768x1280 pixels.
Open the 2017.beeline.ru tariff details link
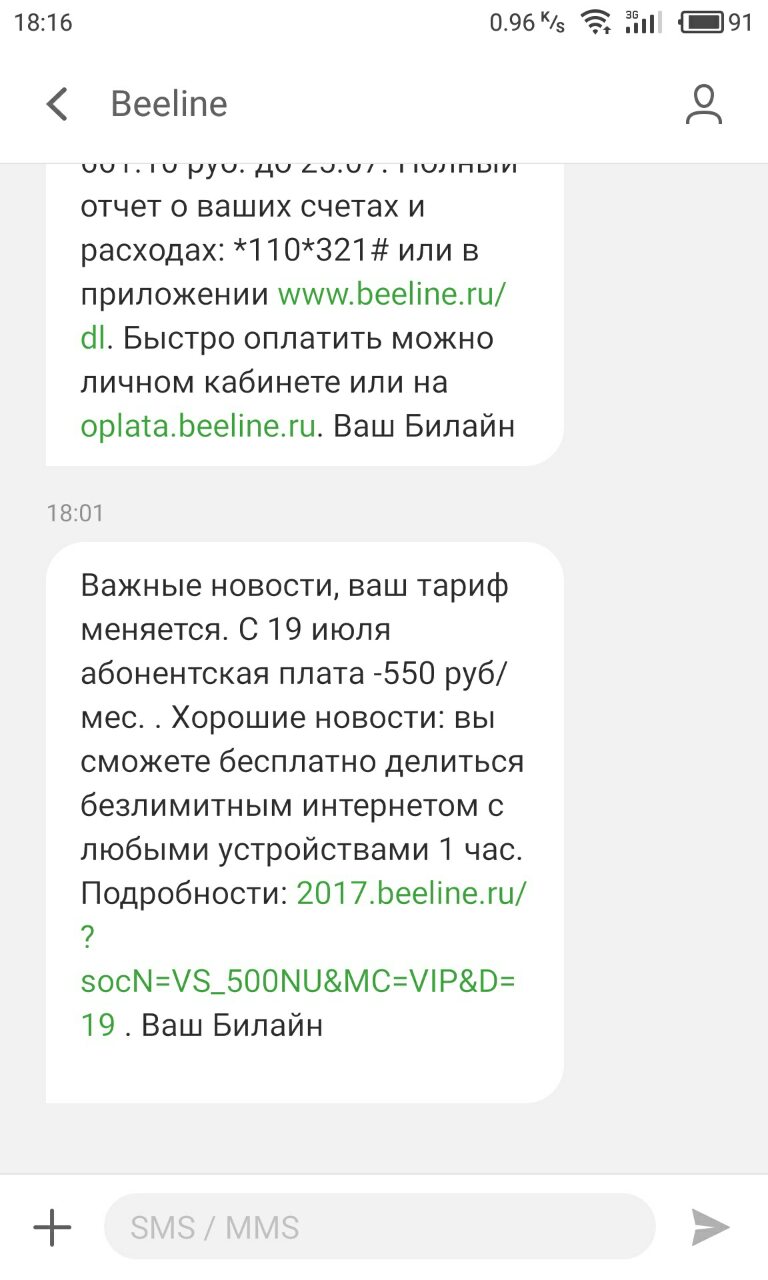point(411,892)
